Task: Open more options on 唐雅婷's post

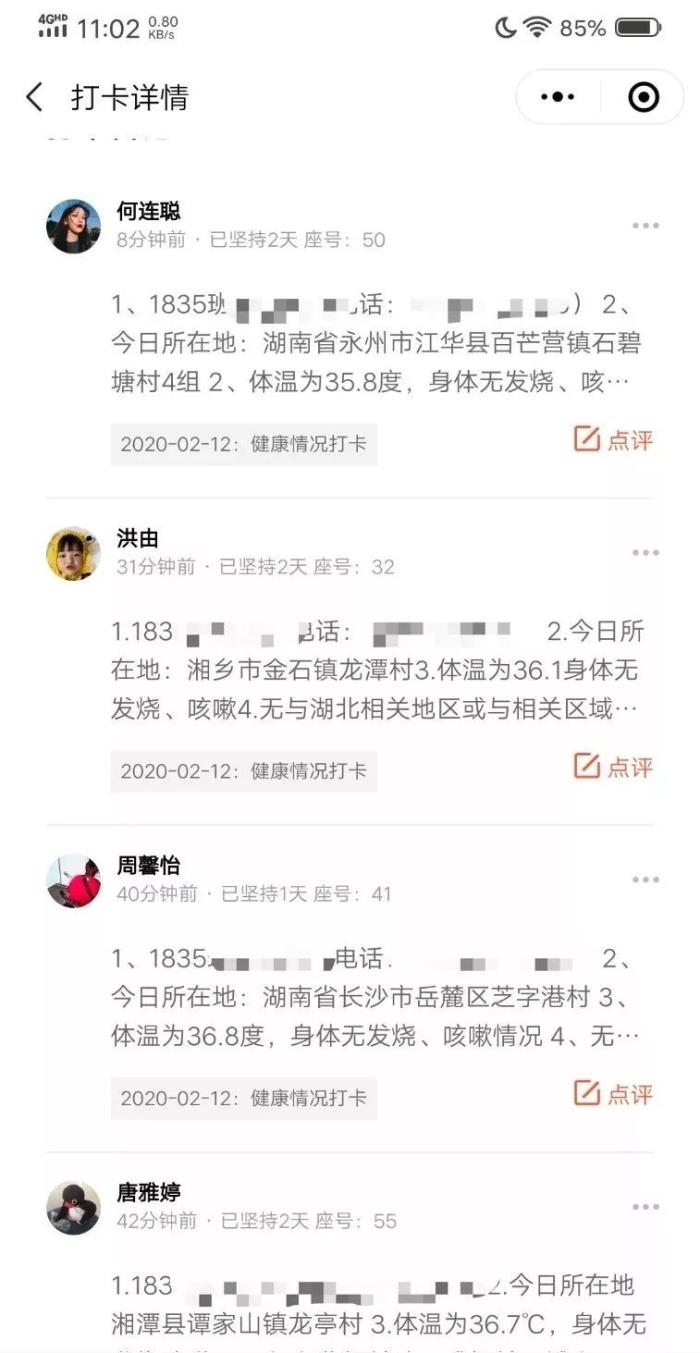Action: [645, 1207]
